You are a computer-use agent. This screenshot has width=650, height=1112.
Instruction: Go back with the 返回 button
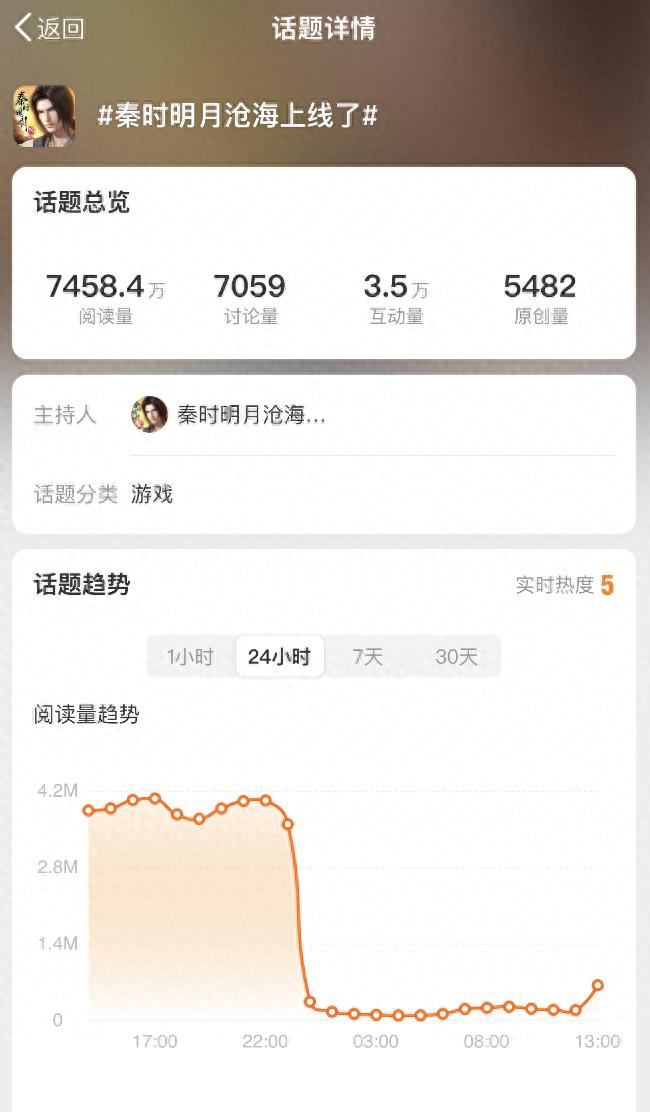[x=50, y=28]
